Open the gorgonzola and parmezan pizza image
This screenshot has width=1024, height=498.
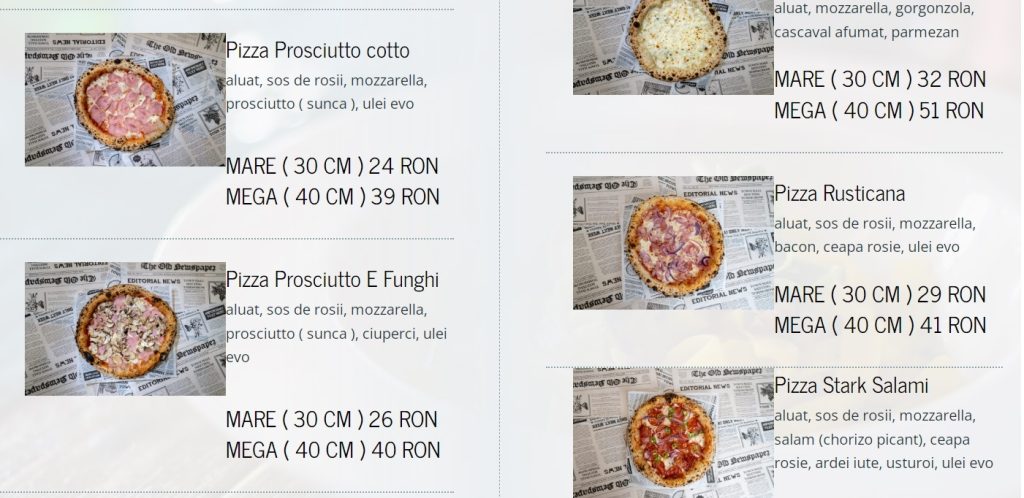(673, 46)
